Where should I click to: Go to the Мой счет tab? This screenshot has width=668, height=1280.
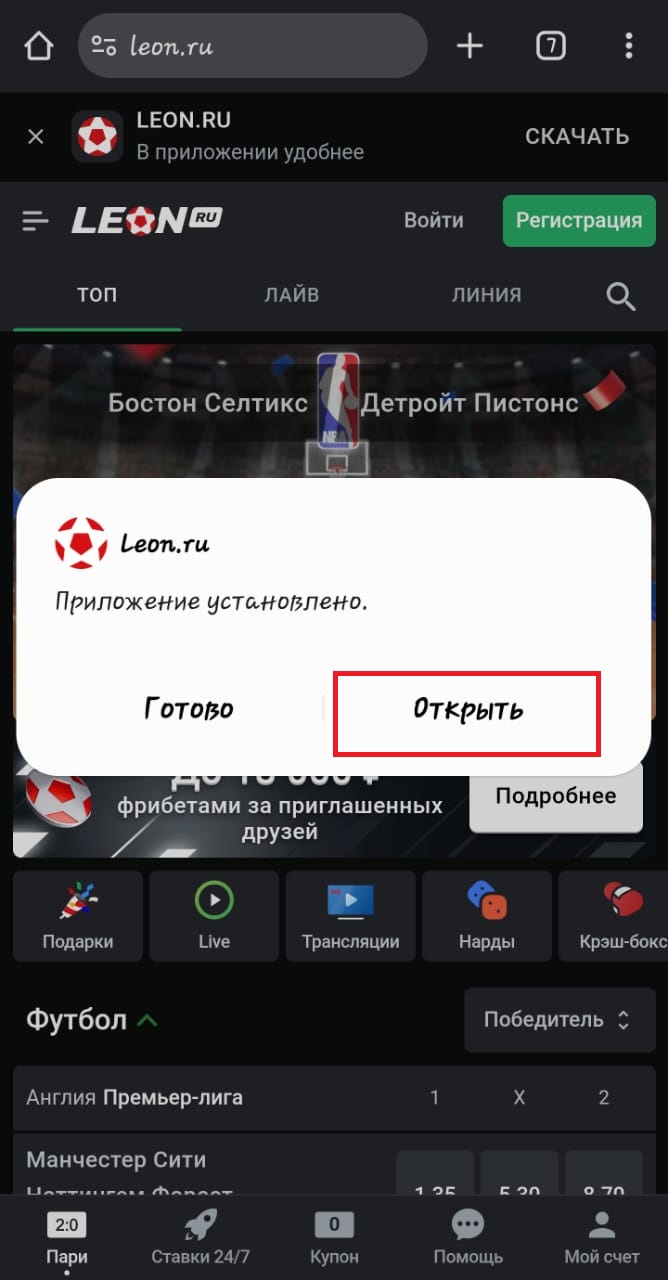click(601, 1237)
